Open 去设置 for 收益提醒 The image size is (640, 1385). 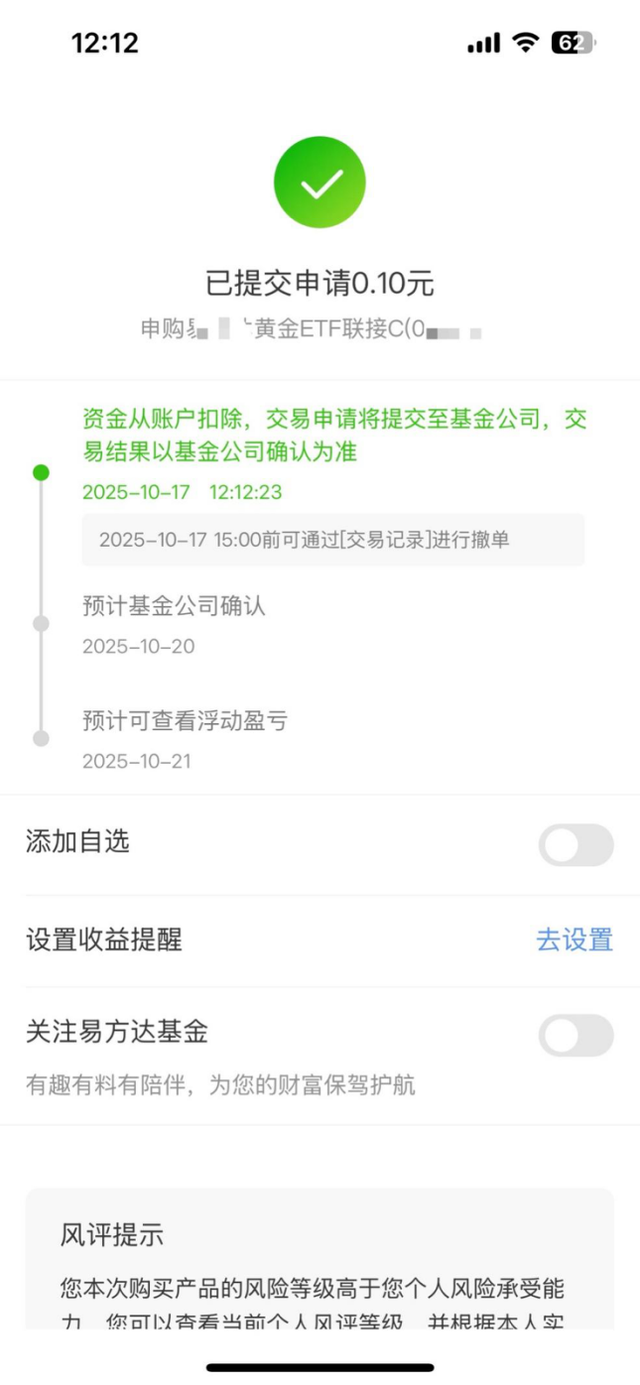574,940
